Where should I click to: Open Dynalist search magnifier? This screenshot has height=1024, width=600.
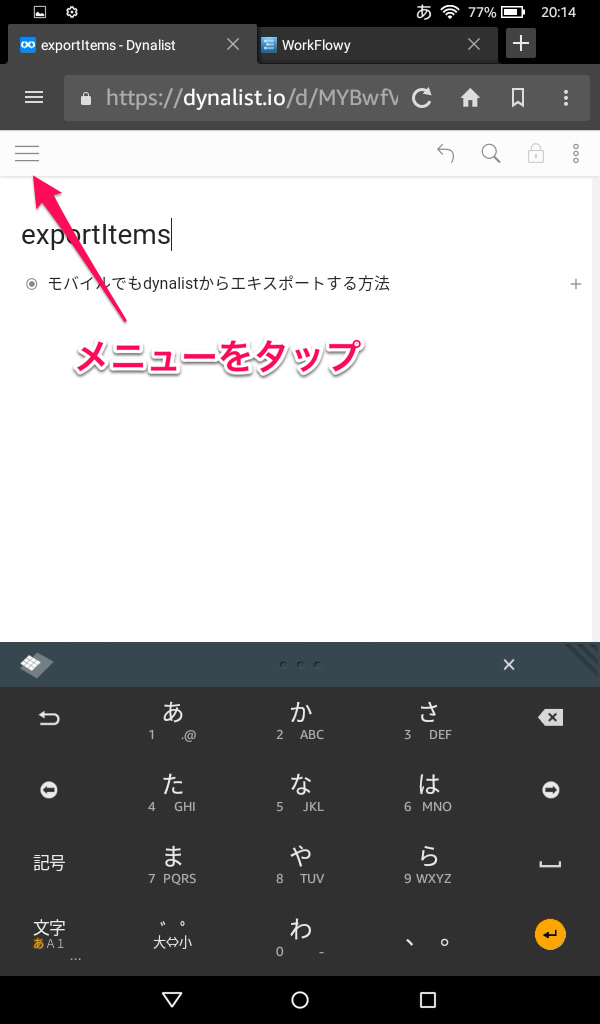tap(491, 154)
